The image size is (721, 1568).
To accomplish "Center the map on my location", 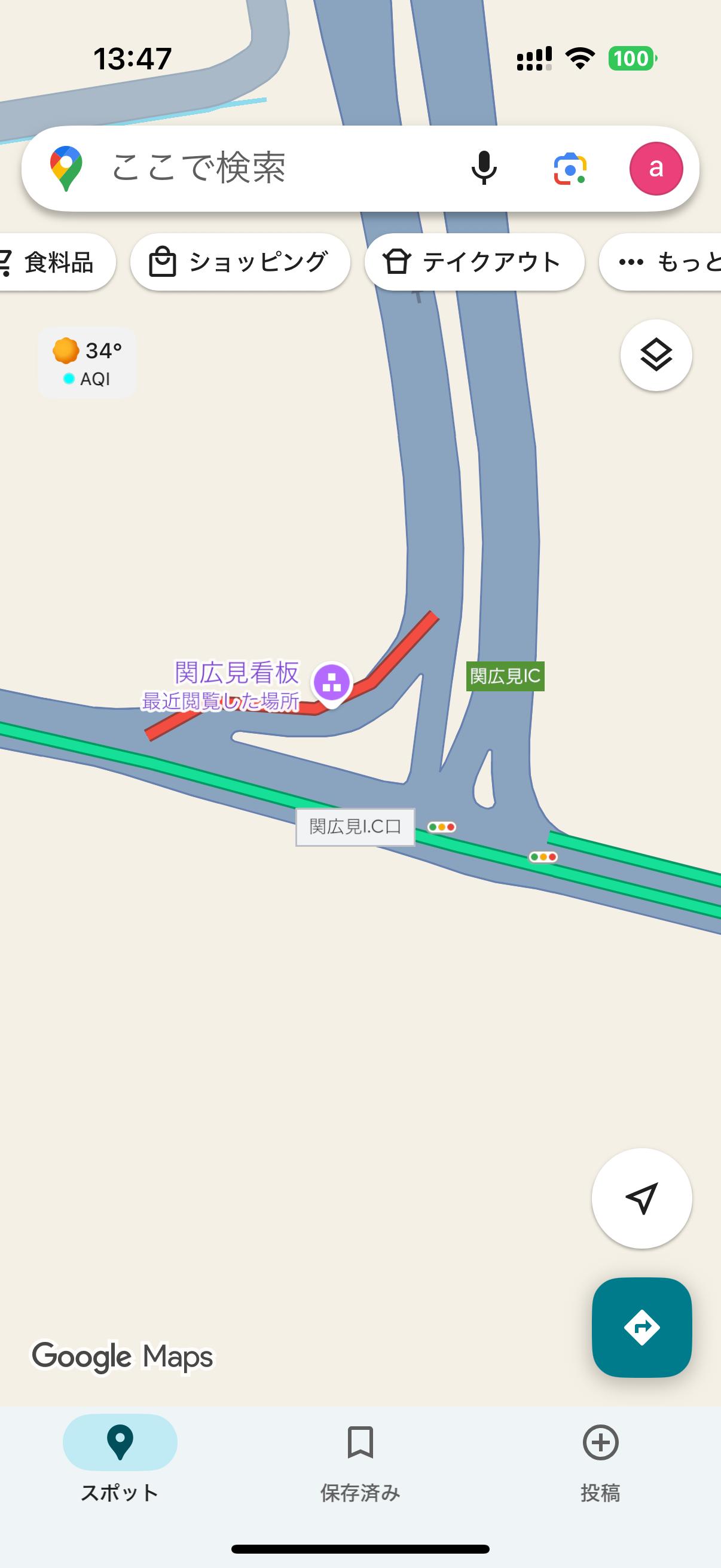I will tap(641, 1198).
